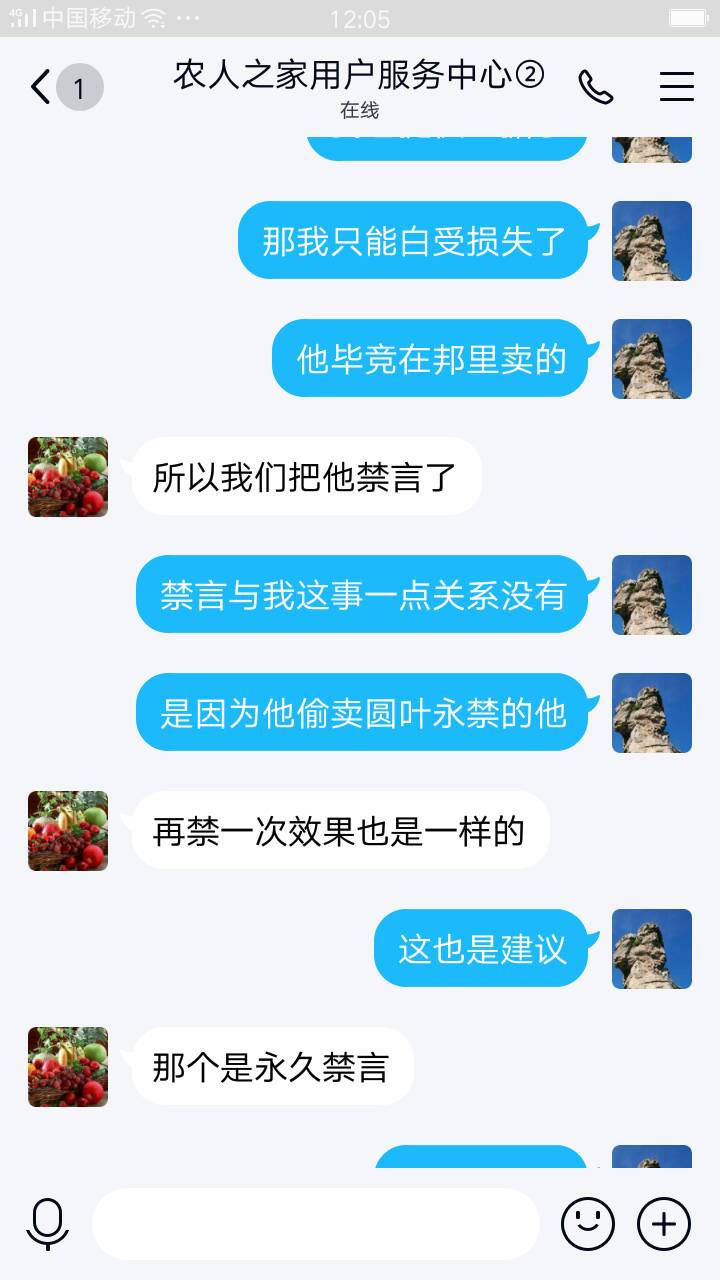Focus the message text field
The height and width of the screenshot is (1280, 720).
[316, 1224]
